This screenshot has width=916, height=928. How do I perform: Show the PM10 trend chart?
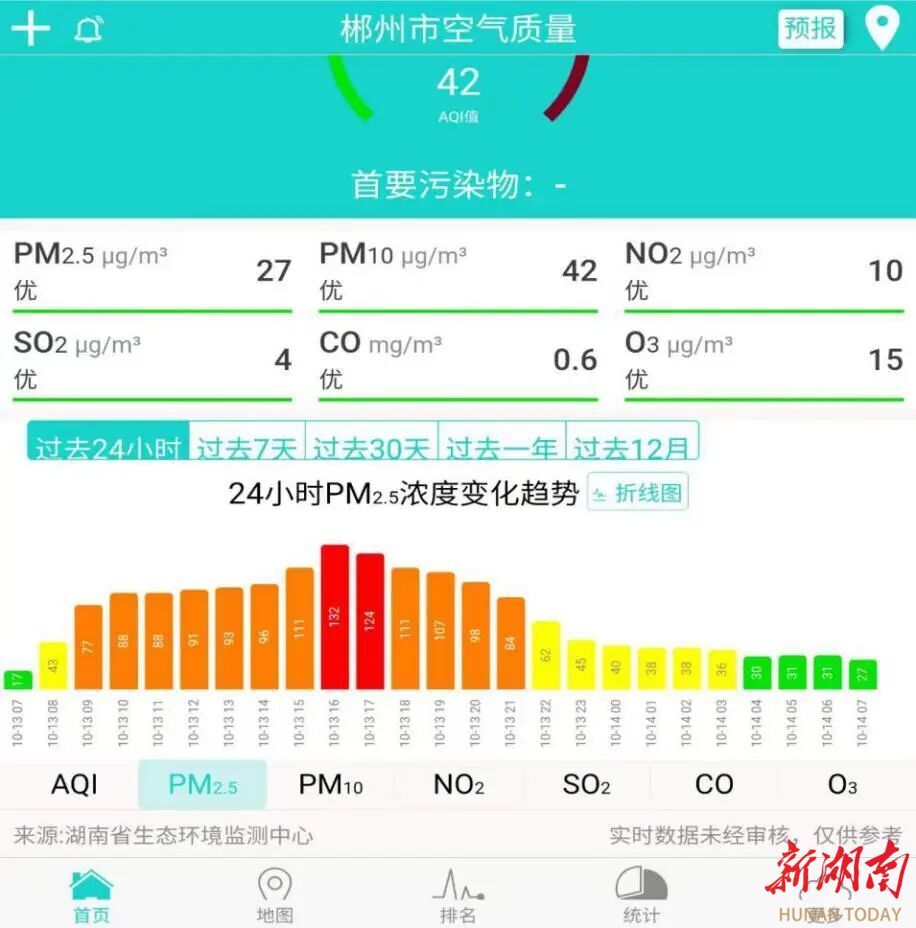331,785
